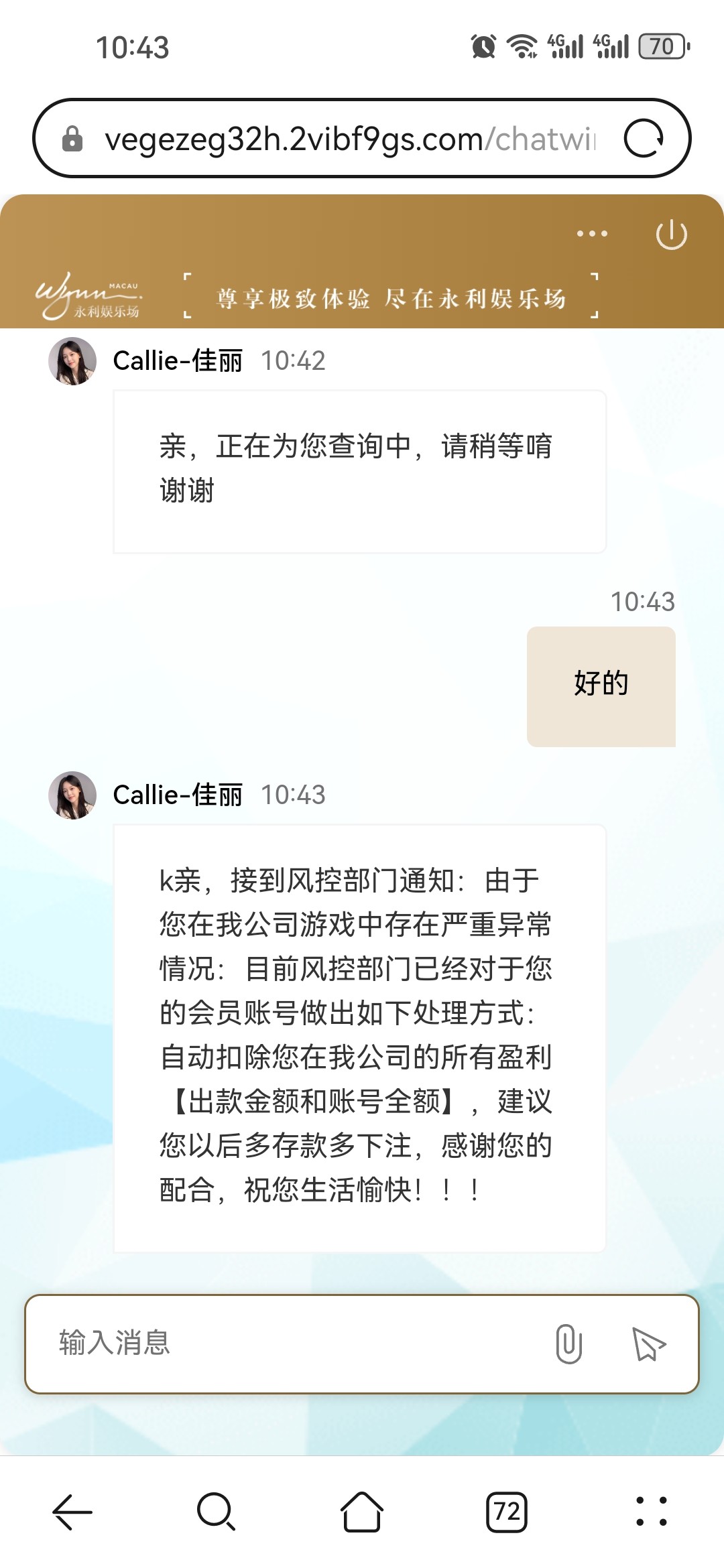Send the message with the arrow icon
This screenshot has height=1568, width=724.
[x=648, y=1344]
